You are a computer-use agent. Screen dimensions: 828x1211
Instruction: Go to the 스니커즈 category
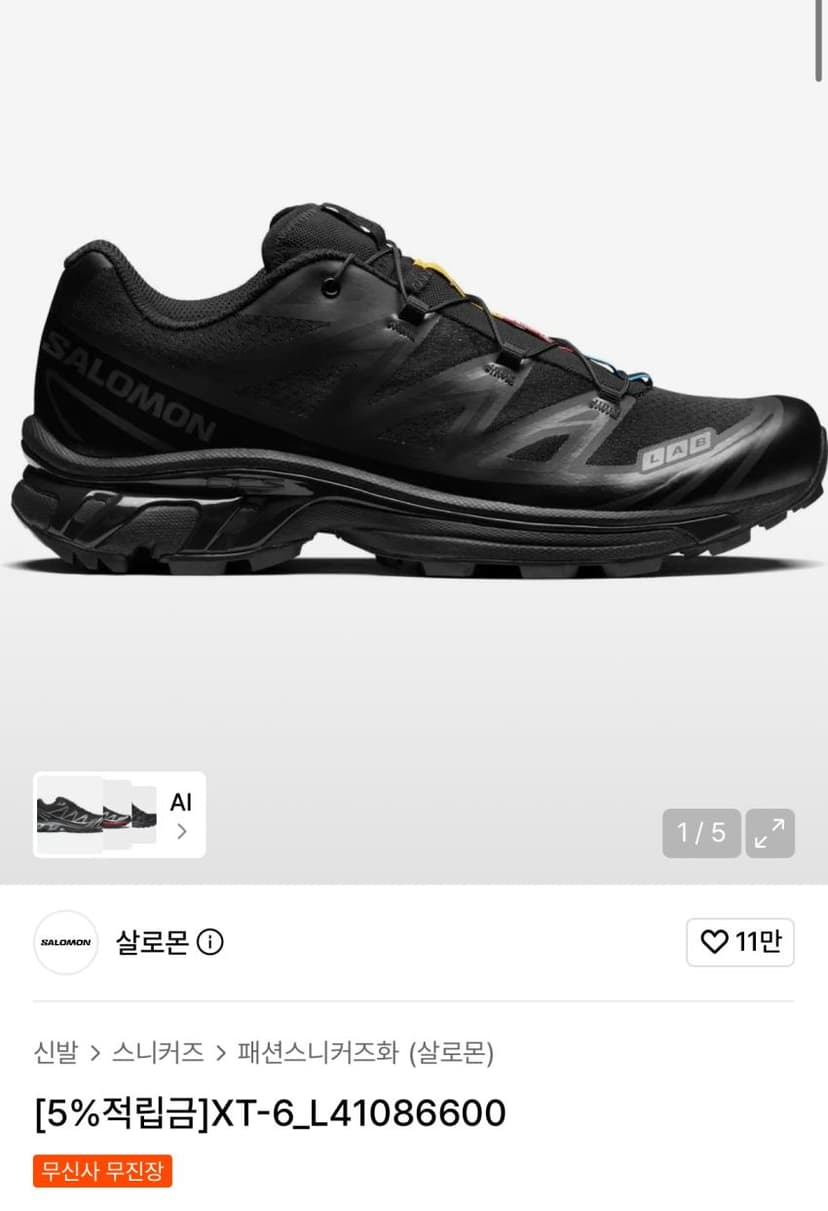click(158, 1052)
